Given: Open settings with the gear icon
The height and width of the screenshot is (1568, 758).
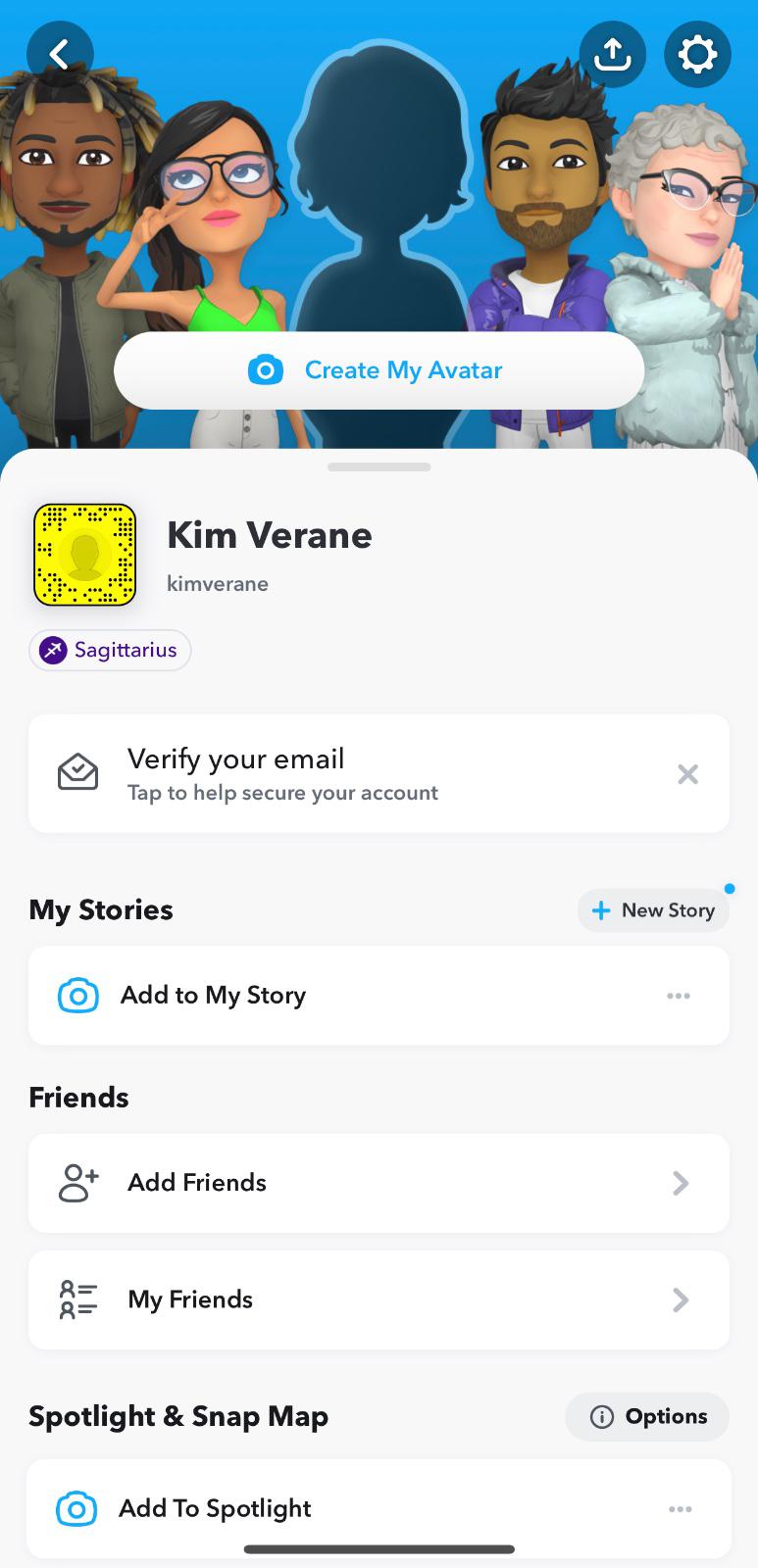Looking at the screenshot, I should [697, 55].
